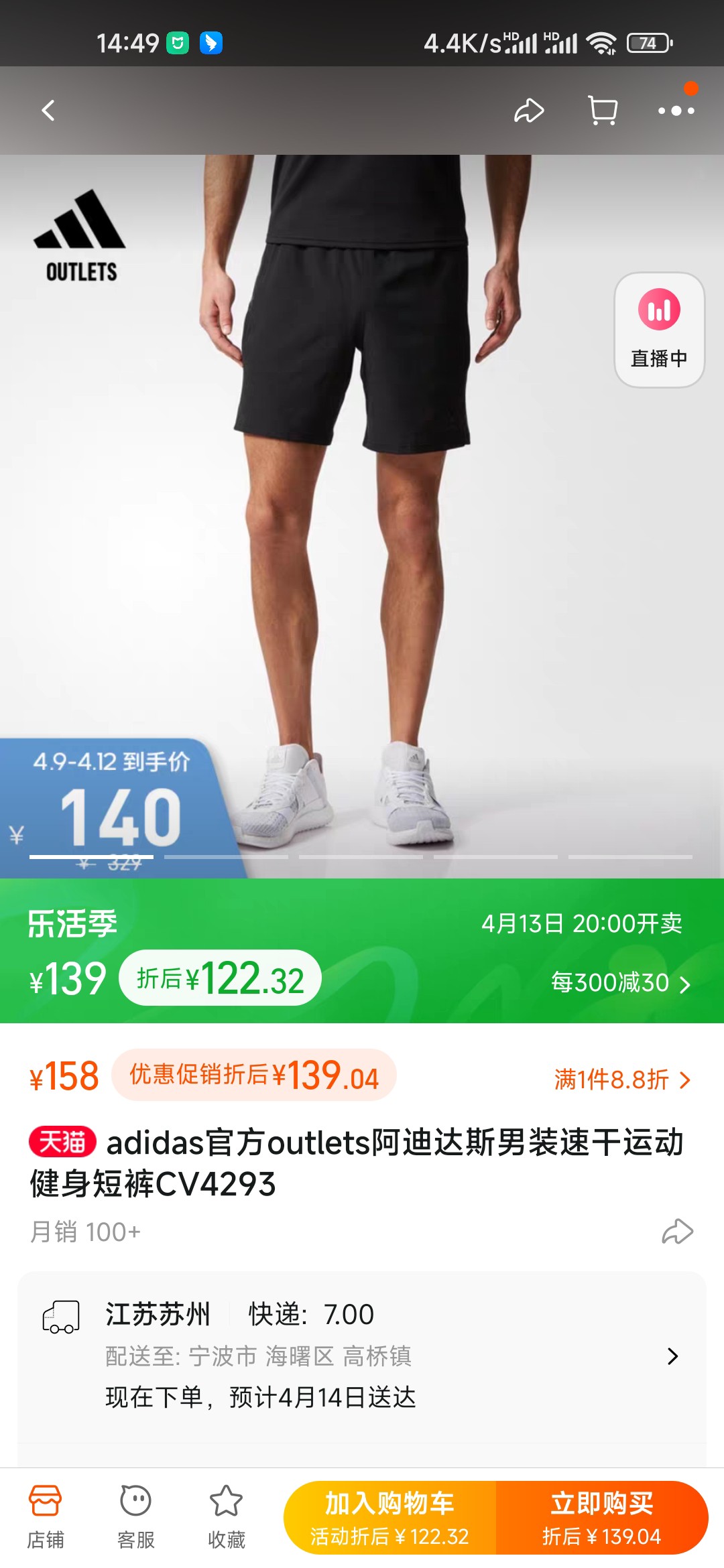Open the 每300减30 promotion details
This screenshot has width=724, height=1568.
coord(619,983)
